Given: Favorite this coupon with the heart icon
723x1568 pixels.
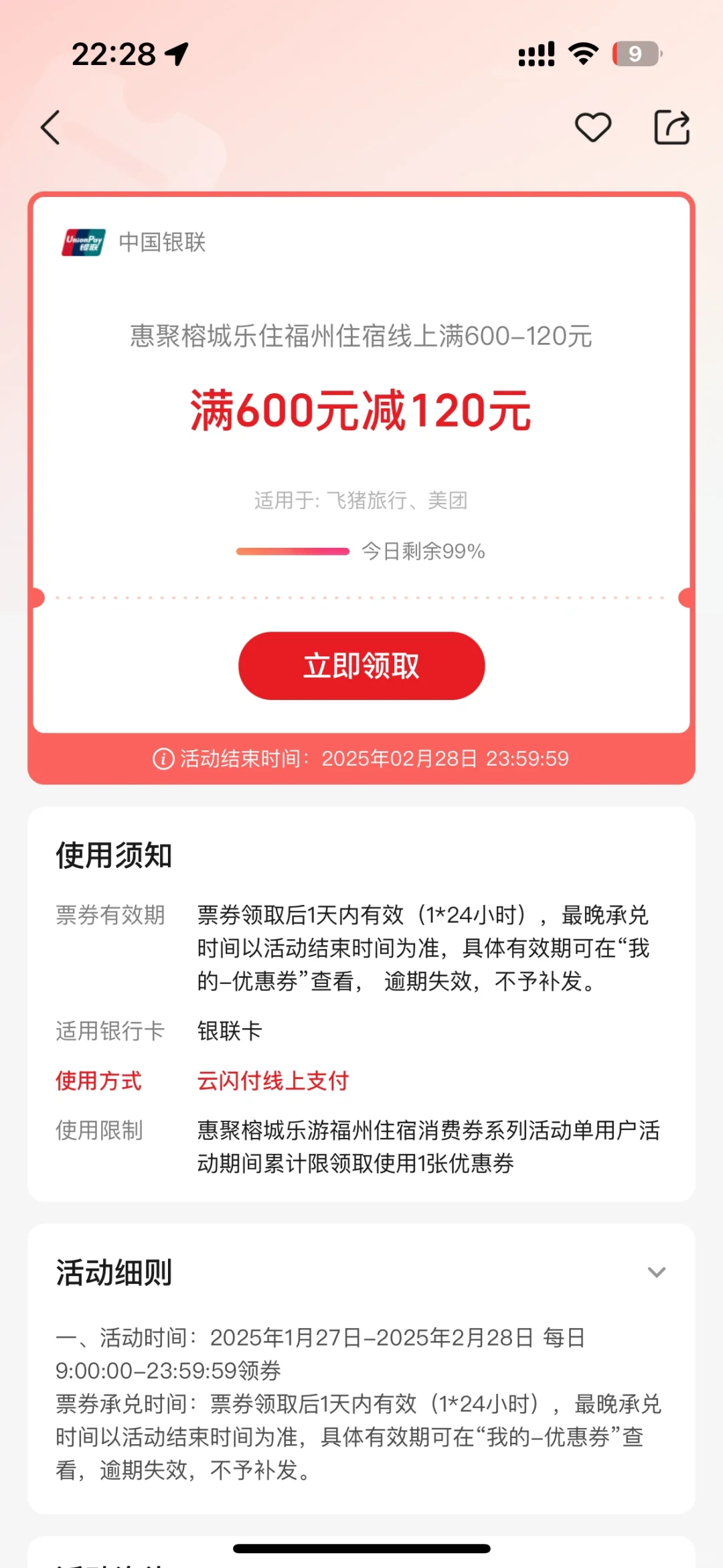Looking at the screenshot, I should pos(593,127).
